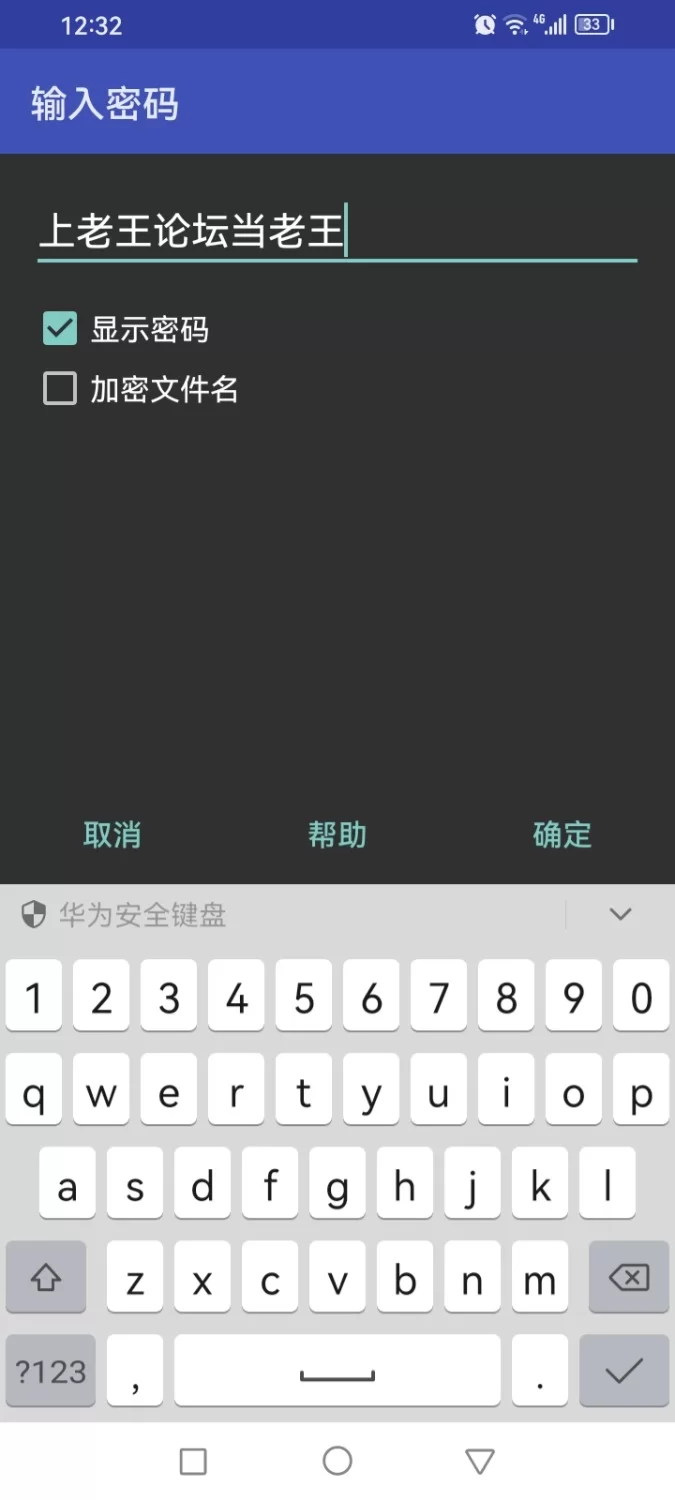675x1500 pixels.
Task: Enable the 加密文件名 checkbox
Action: [60, 389]
